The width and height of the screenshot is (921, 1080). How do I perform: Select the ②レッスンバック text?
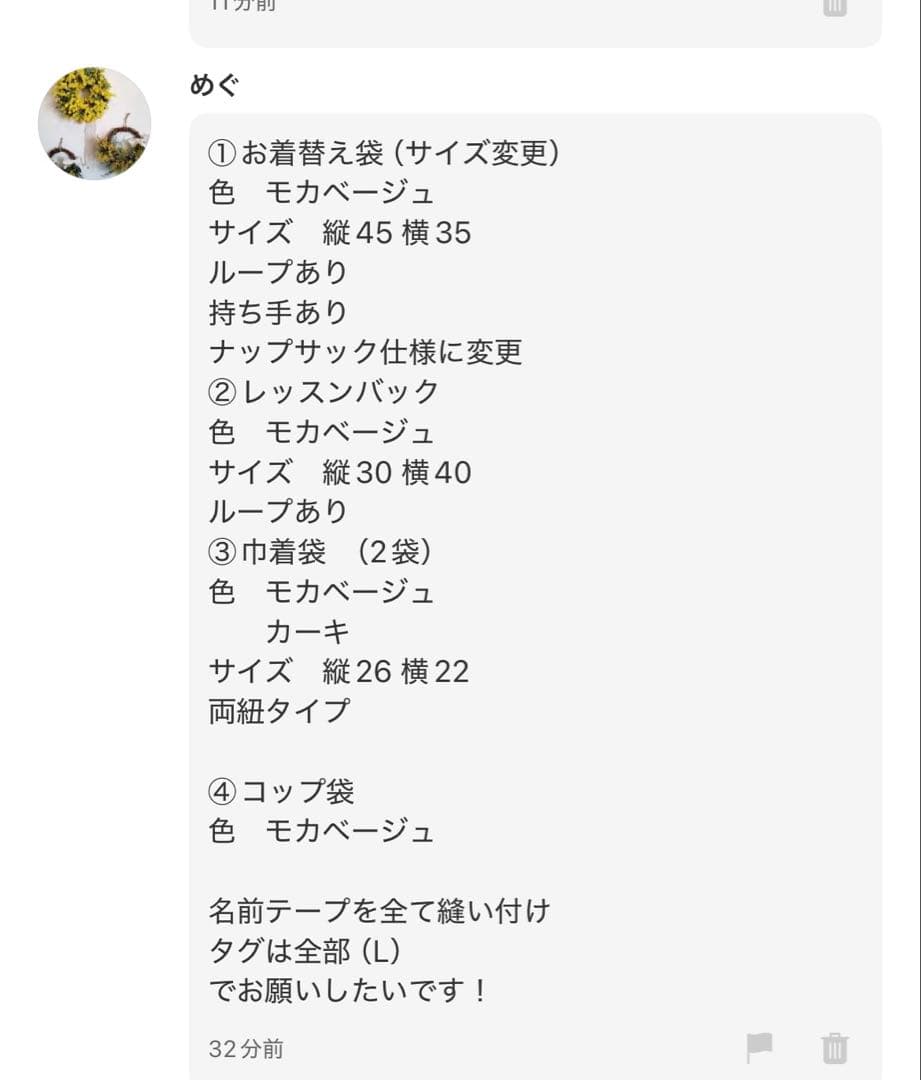(322, 392)
